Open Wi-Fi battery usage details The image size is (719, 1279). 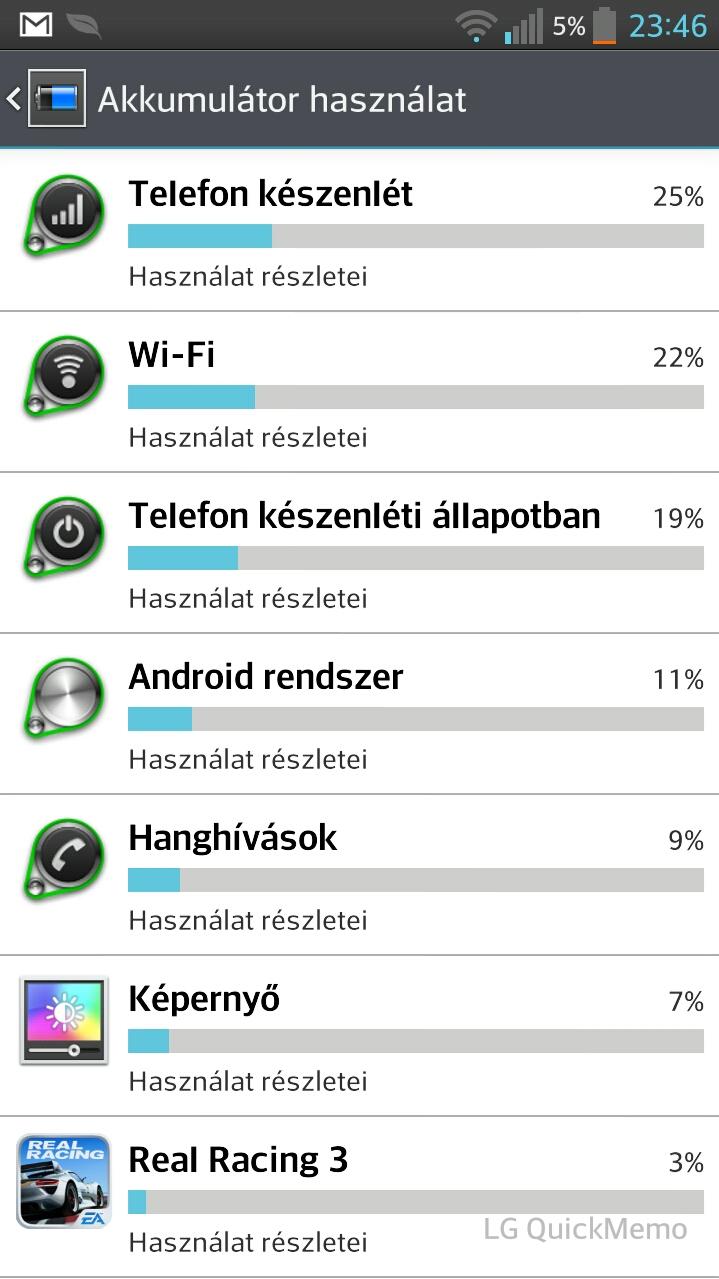point(360,393)
